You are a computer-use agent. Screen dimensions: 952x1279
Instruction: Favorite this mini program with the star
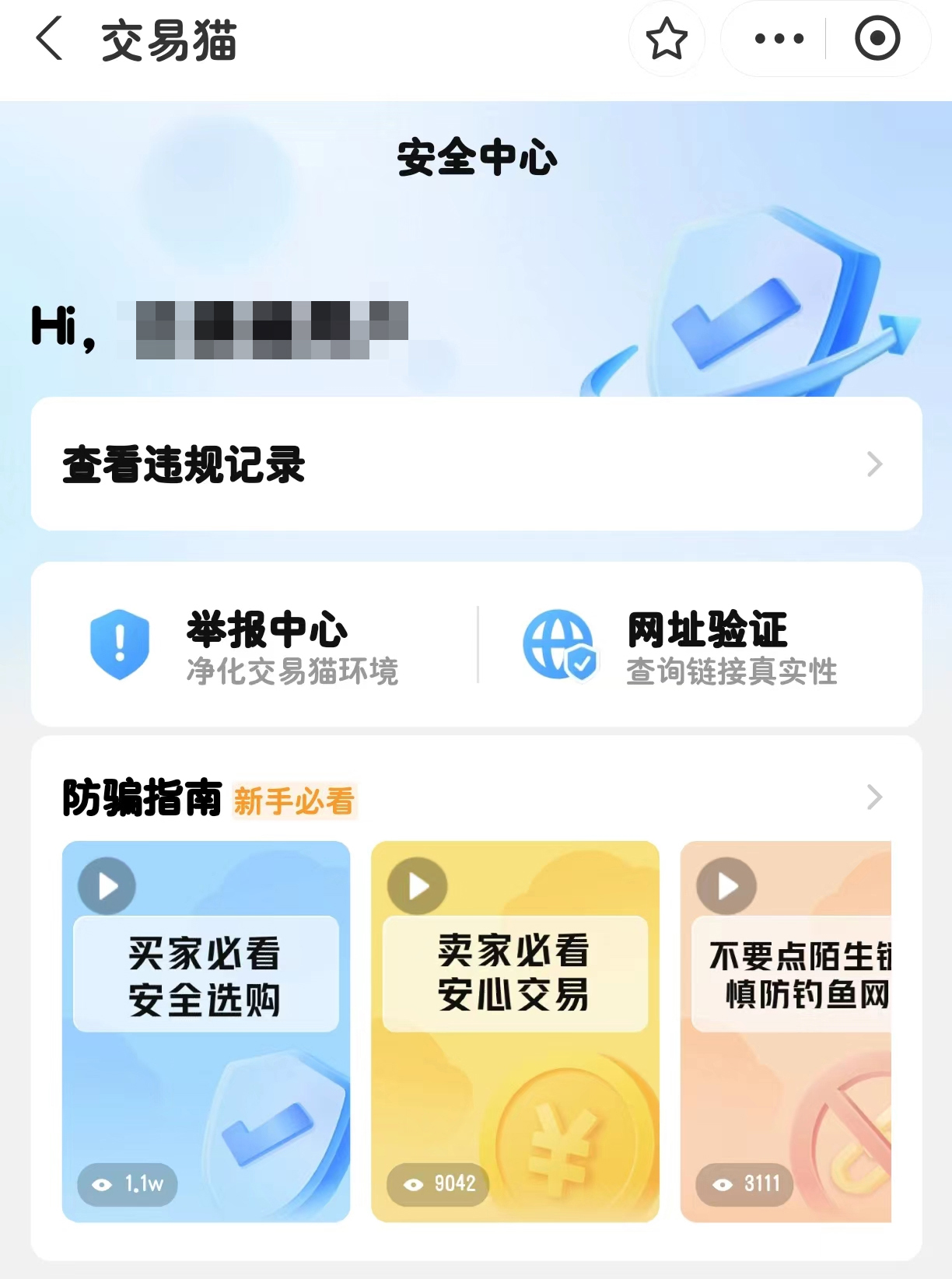point(667,39)
